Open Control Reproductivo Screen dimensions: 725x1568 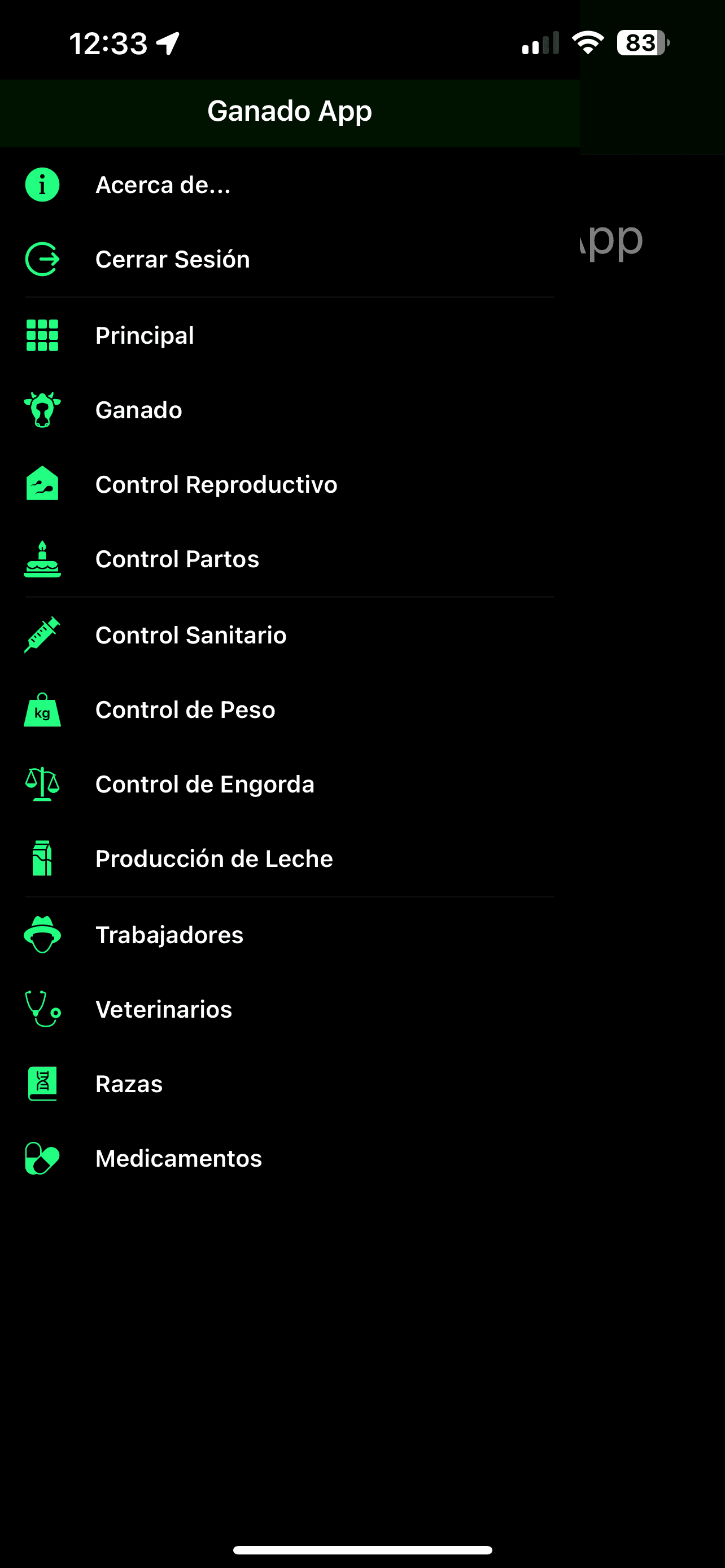(216, 485)
